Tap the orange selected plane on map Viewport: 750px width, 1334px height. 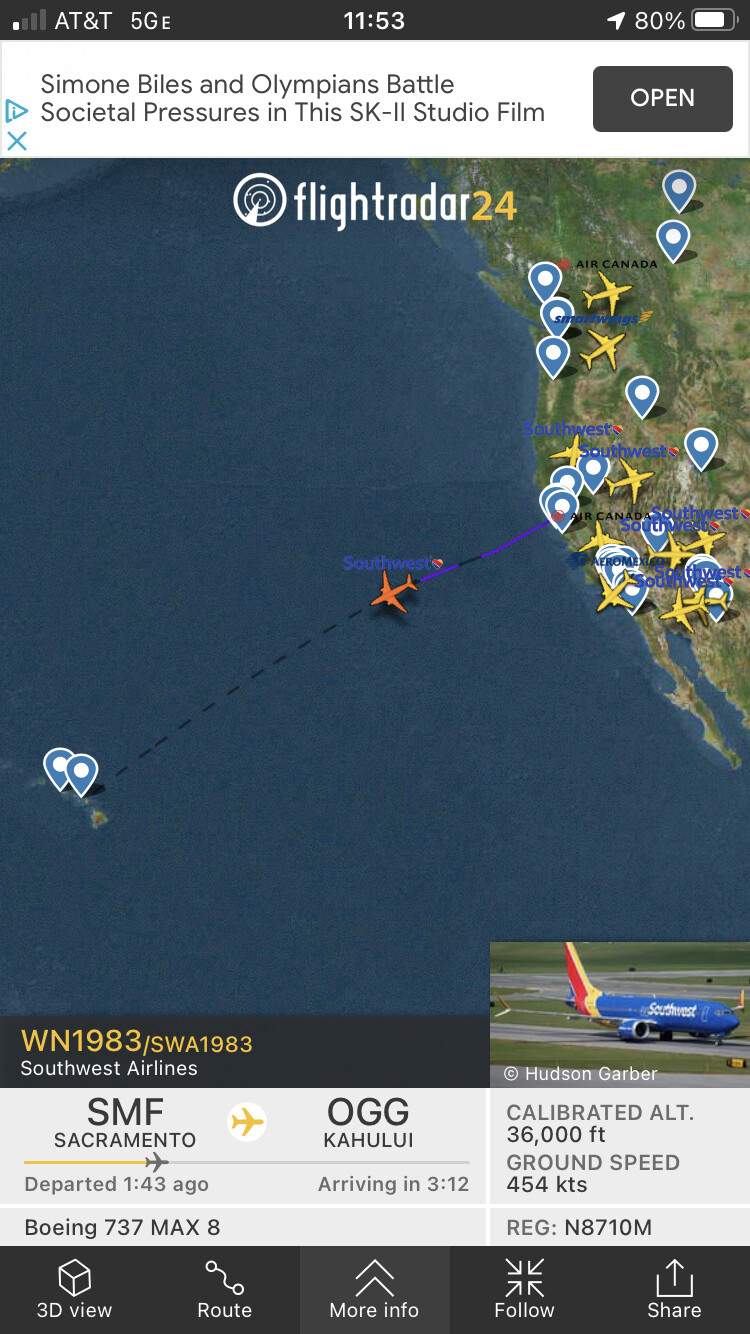(x=394, y=591)
